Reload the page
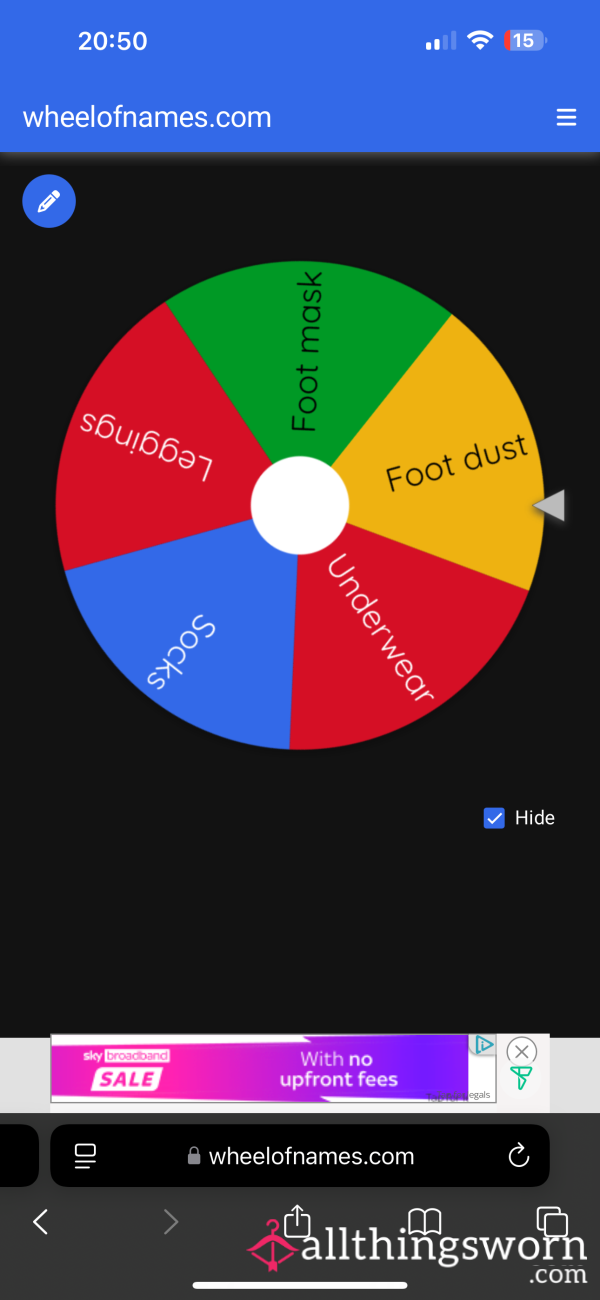600x1300 pixels. (x=518, y=1156)
